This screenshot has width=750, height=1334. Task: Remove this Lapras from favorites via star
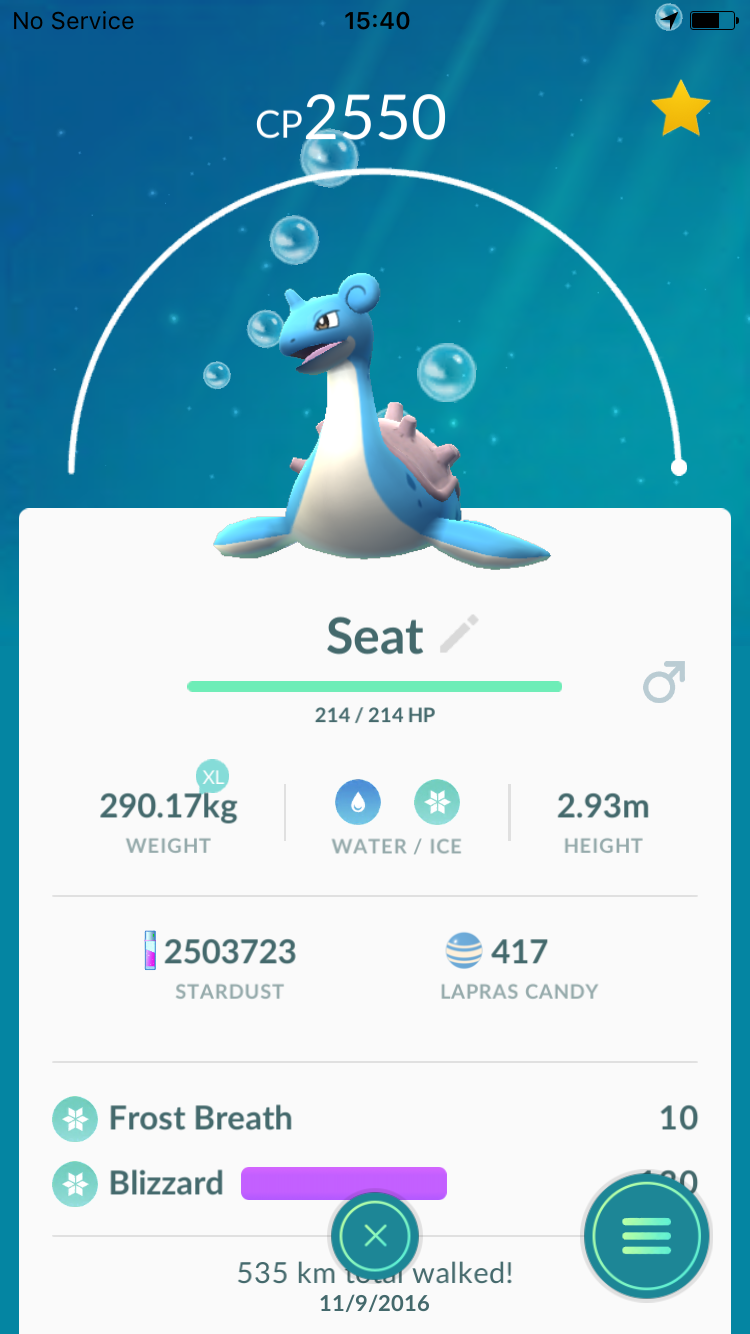(681, 112)
